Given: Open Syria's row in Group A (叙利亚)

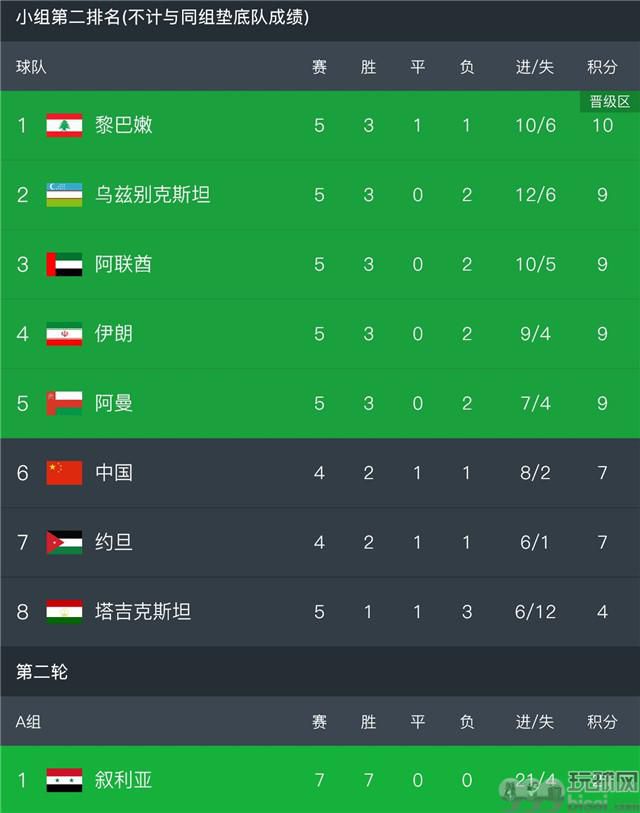Looking at the screenshot, I should (123, 780).
